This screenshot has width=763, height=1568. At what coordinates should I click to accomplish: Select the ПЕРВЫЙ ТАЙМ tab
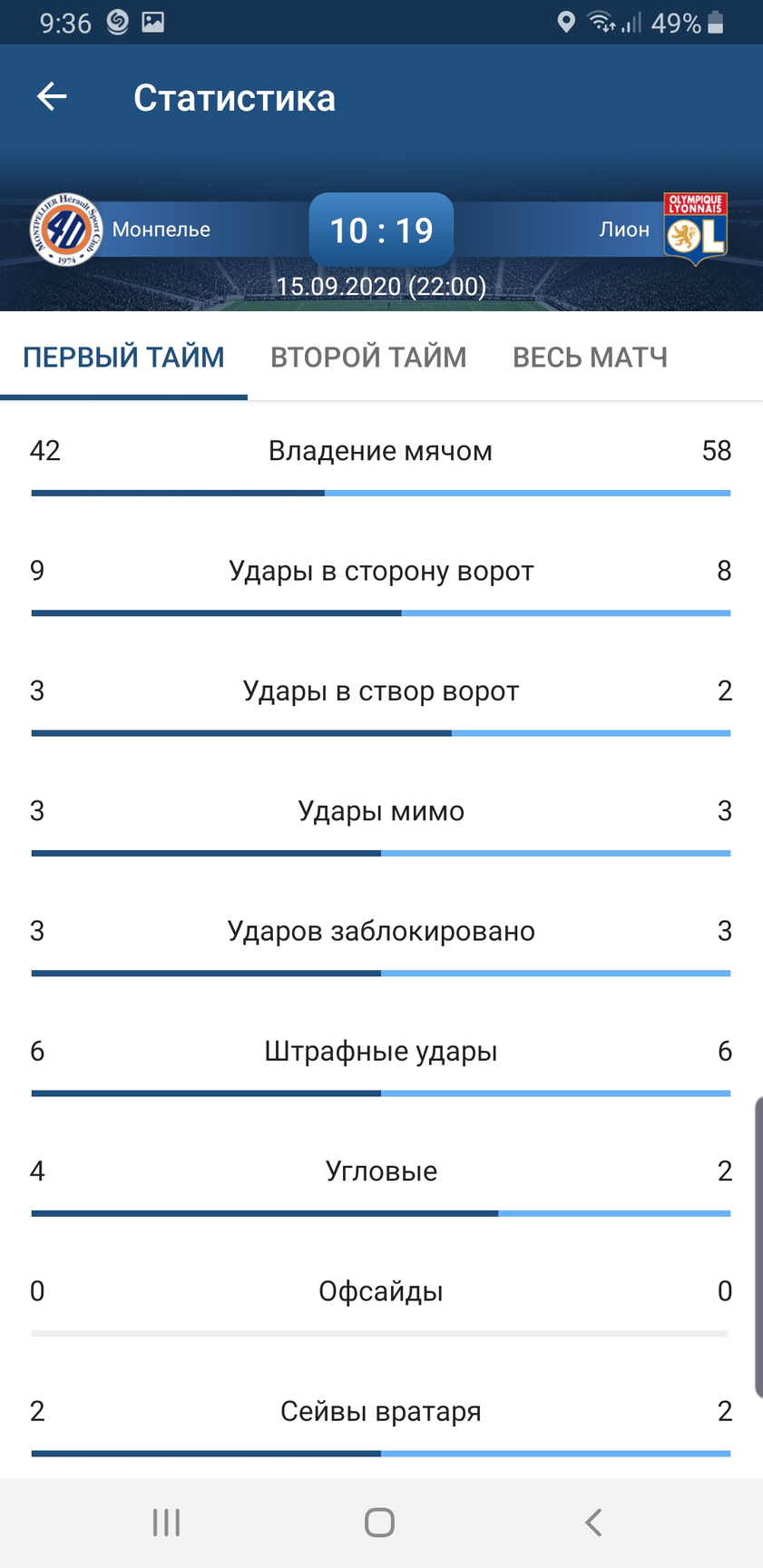[123, 357]
